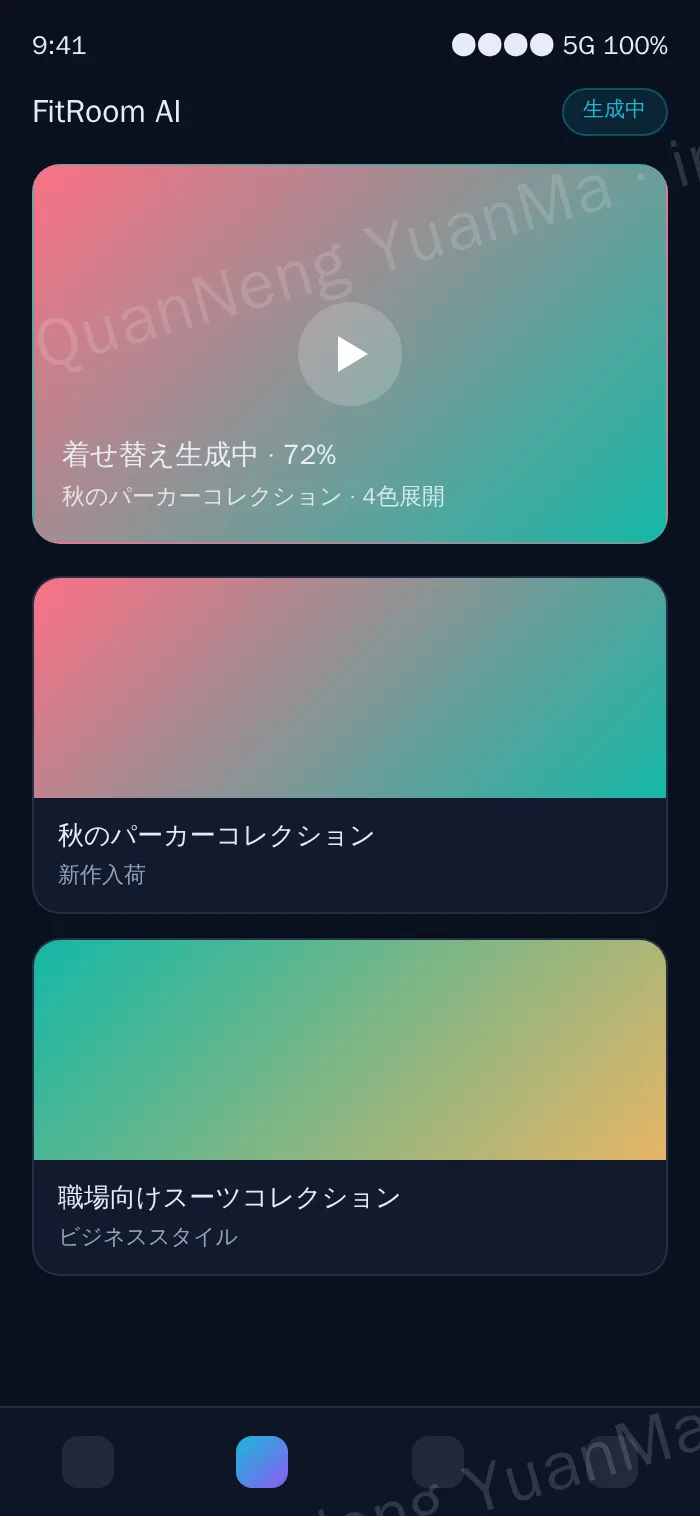
Task: Open the 秋のパーカーコレクション 新作入荷 card
Action: (350, 745)
